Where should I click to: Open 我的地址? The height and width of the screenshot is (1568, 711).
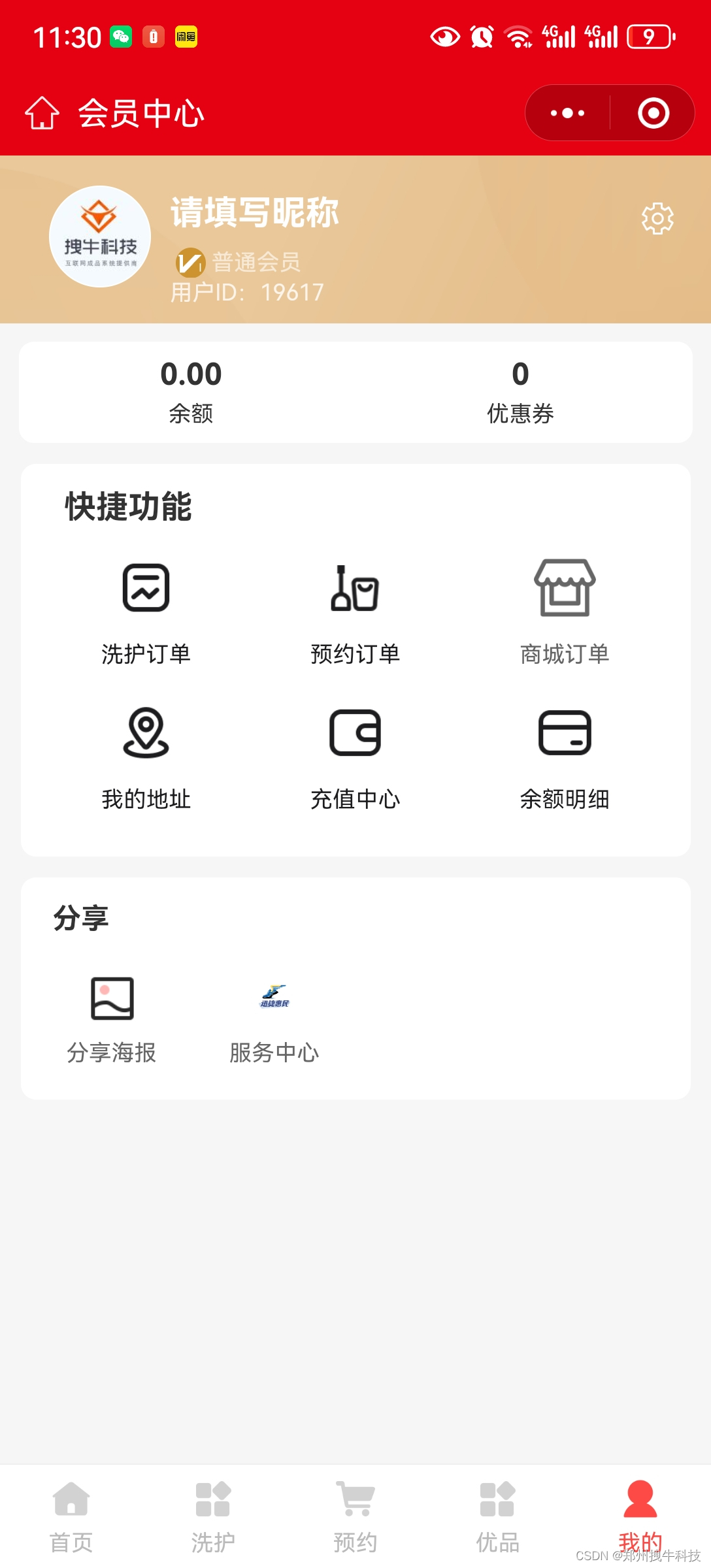[146, 758]
